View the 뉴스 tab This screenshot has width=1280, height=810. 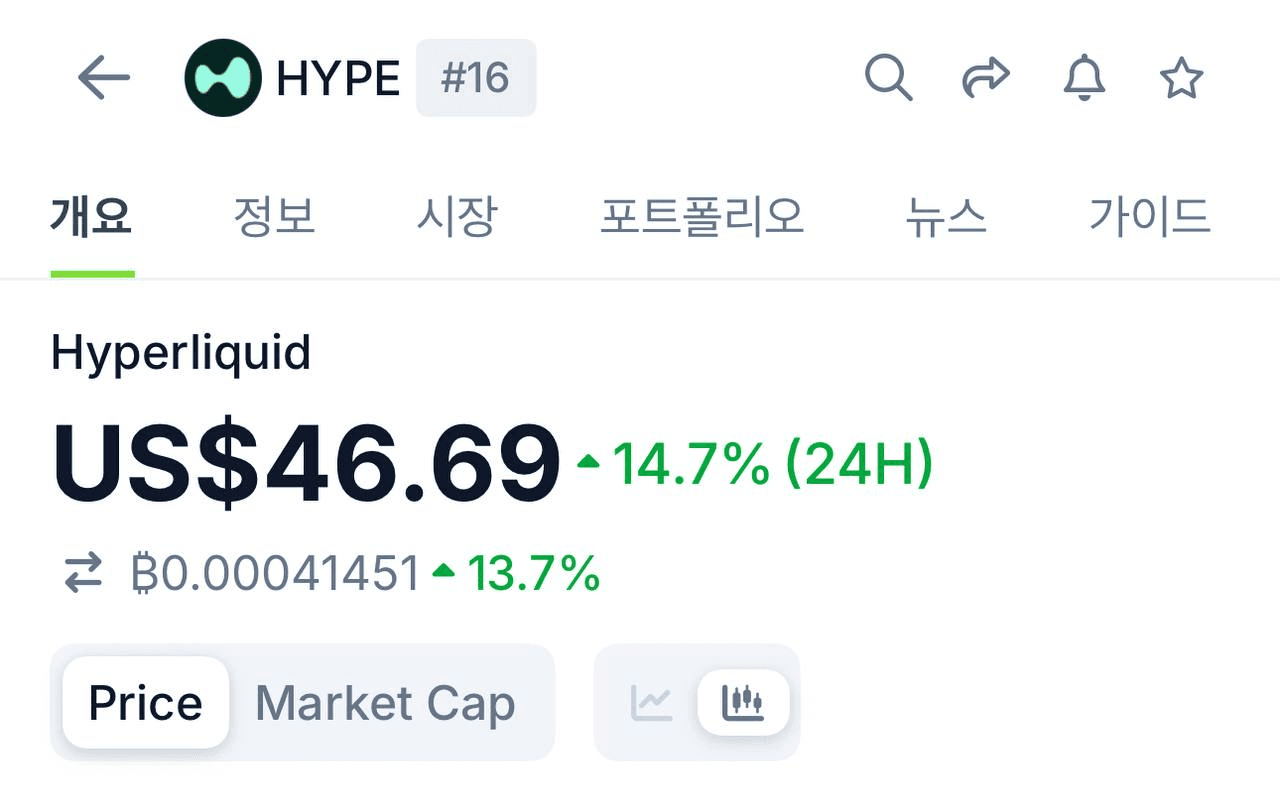(946, 217)
